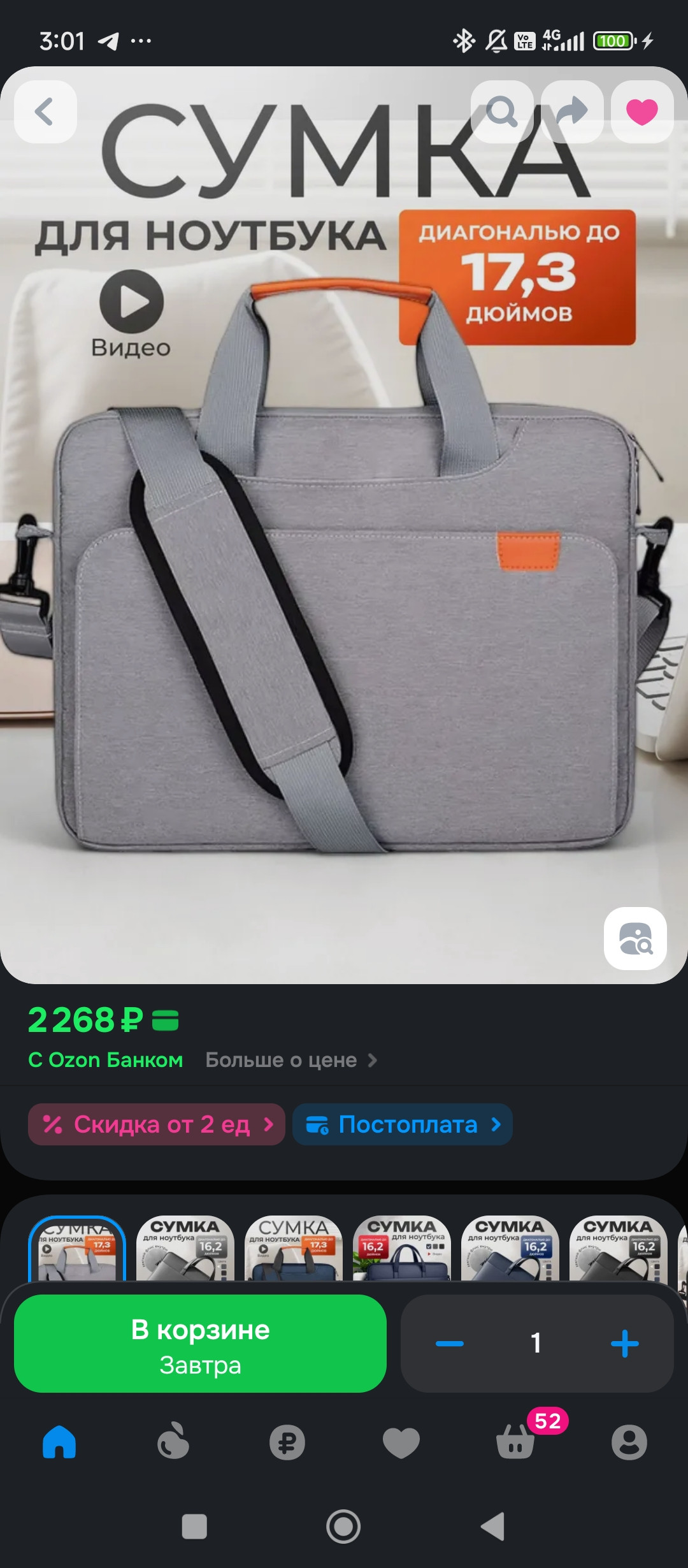Share this laptop bag product
688x1568 pixels.
(x=572, y=112)
